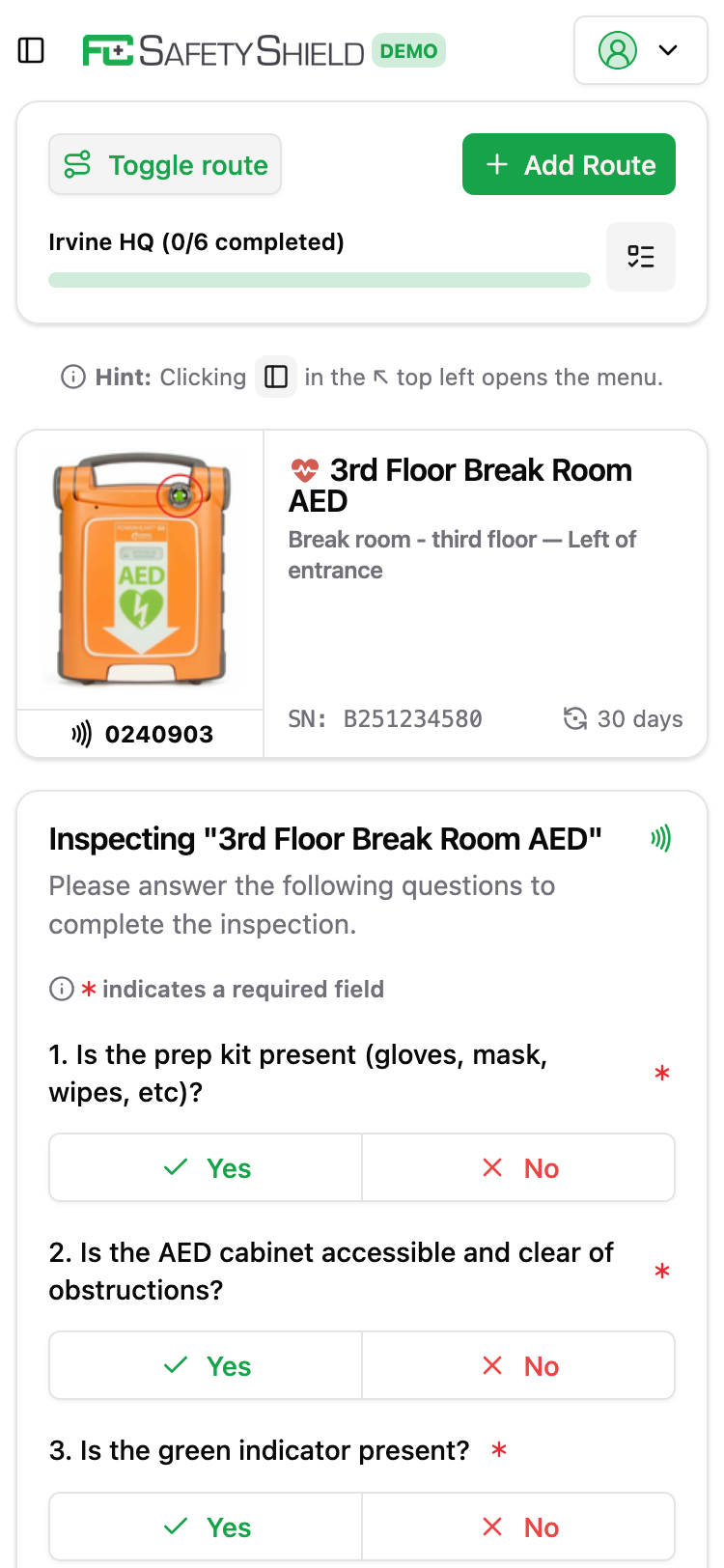Click the chevron beside the profile avatar
Screen dimensions: 724x1568
pyautogui.click(x=668, y=50)
